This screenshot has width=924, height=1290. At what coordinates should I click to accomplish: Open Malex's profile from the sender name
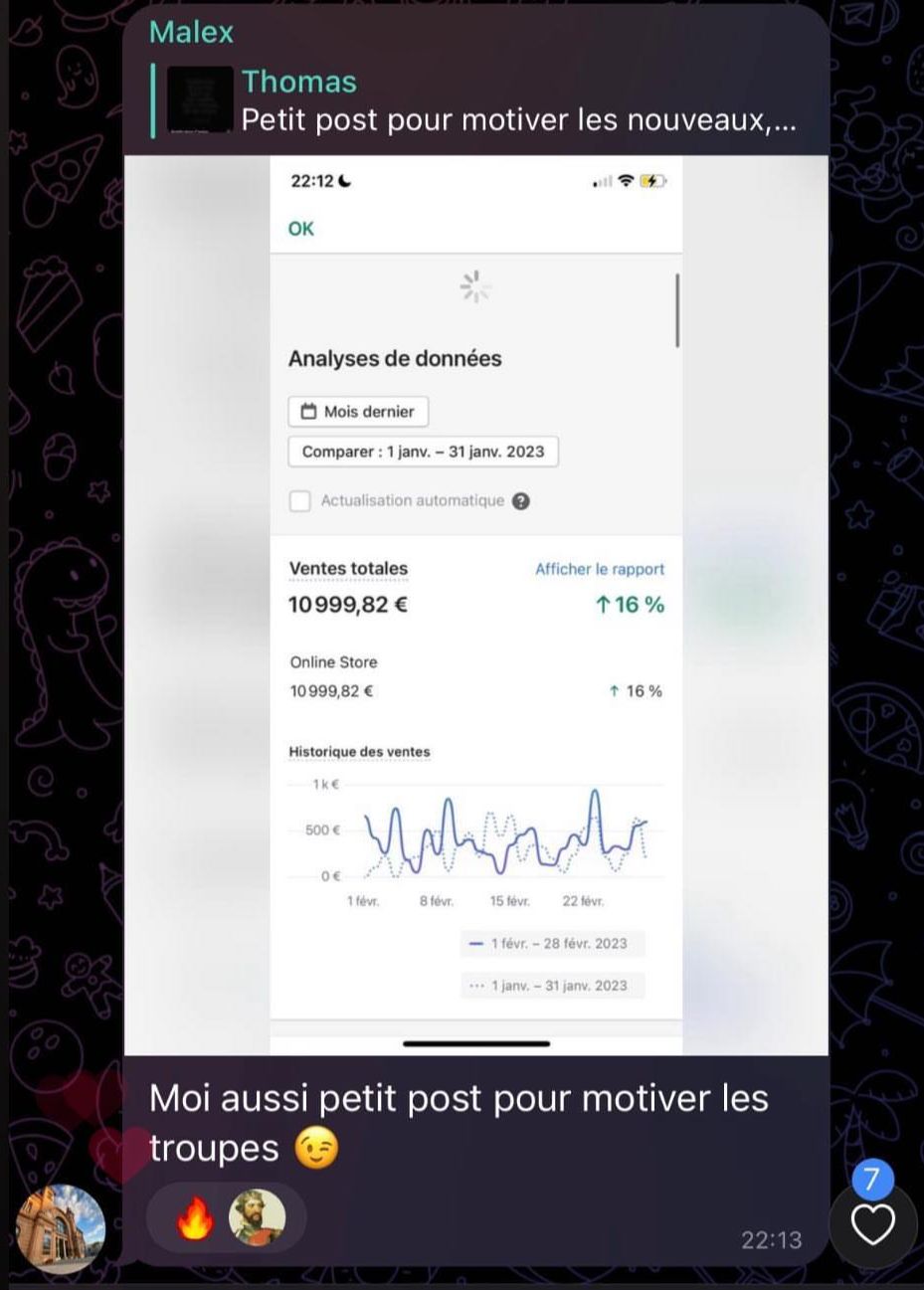pyautogui.click(x=191, y=32)
